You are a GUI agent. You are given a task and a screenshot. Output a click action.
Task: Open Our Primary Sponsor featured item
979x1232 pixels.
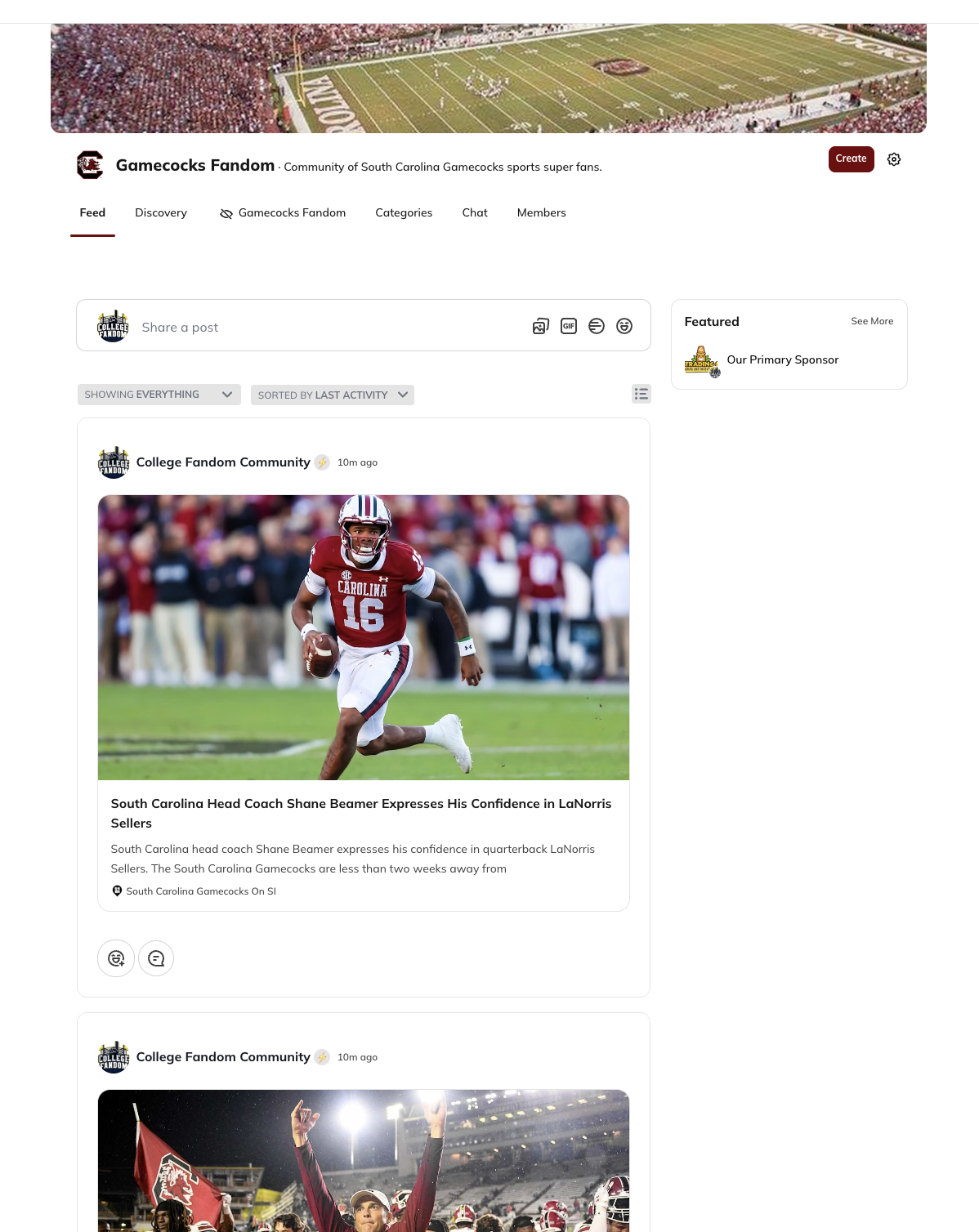(782, 359)
